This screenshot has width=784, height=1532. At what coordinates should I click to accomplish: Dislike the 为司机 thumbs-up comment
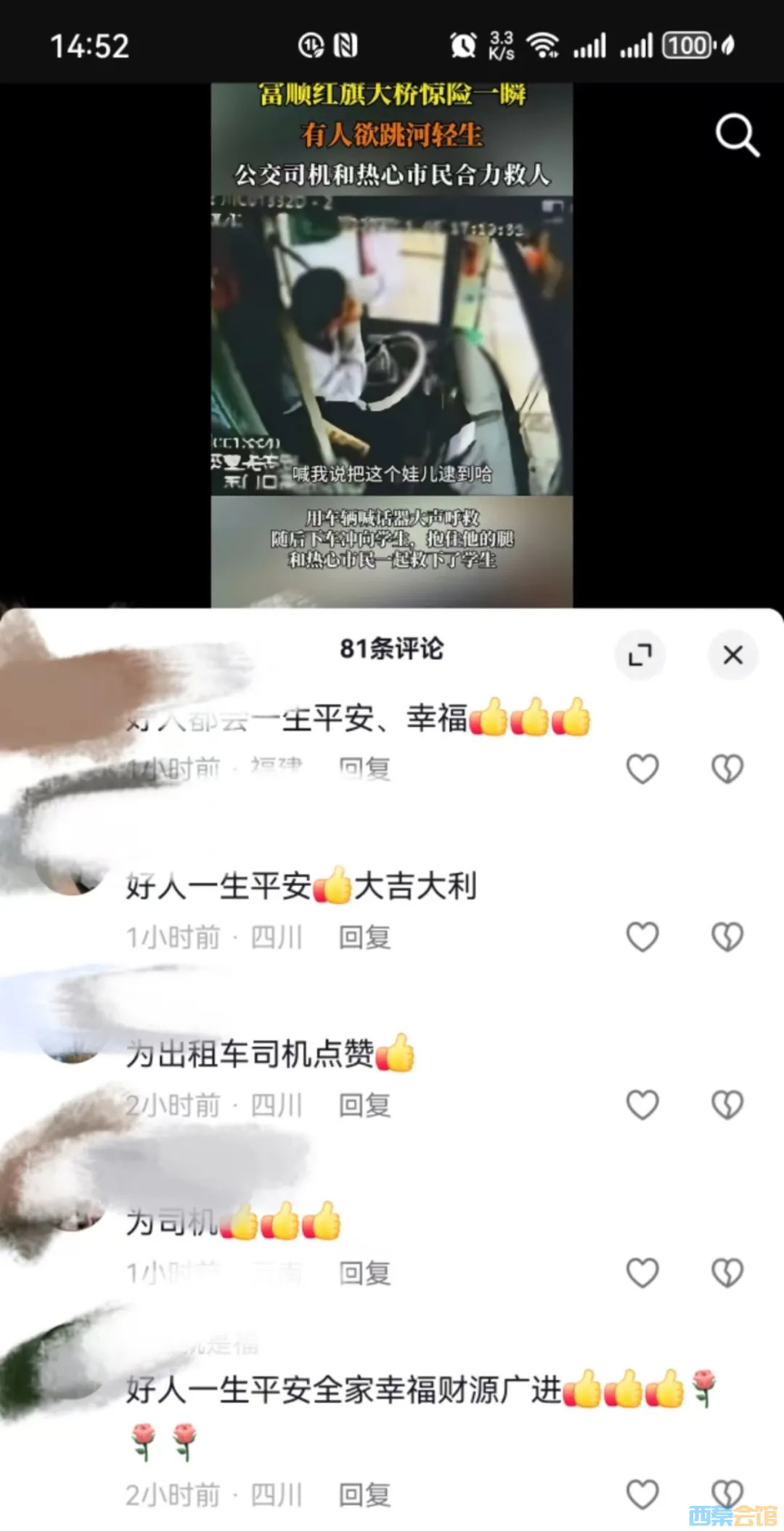(x=727, y=1273)
